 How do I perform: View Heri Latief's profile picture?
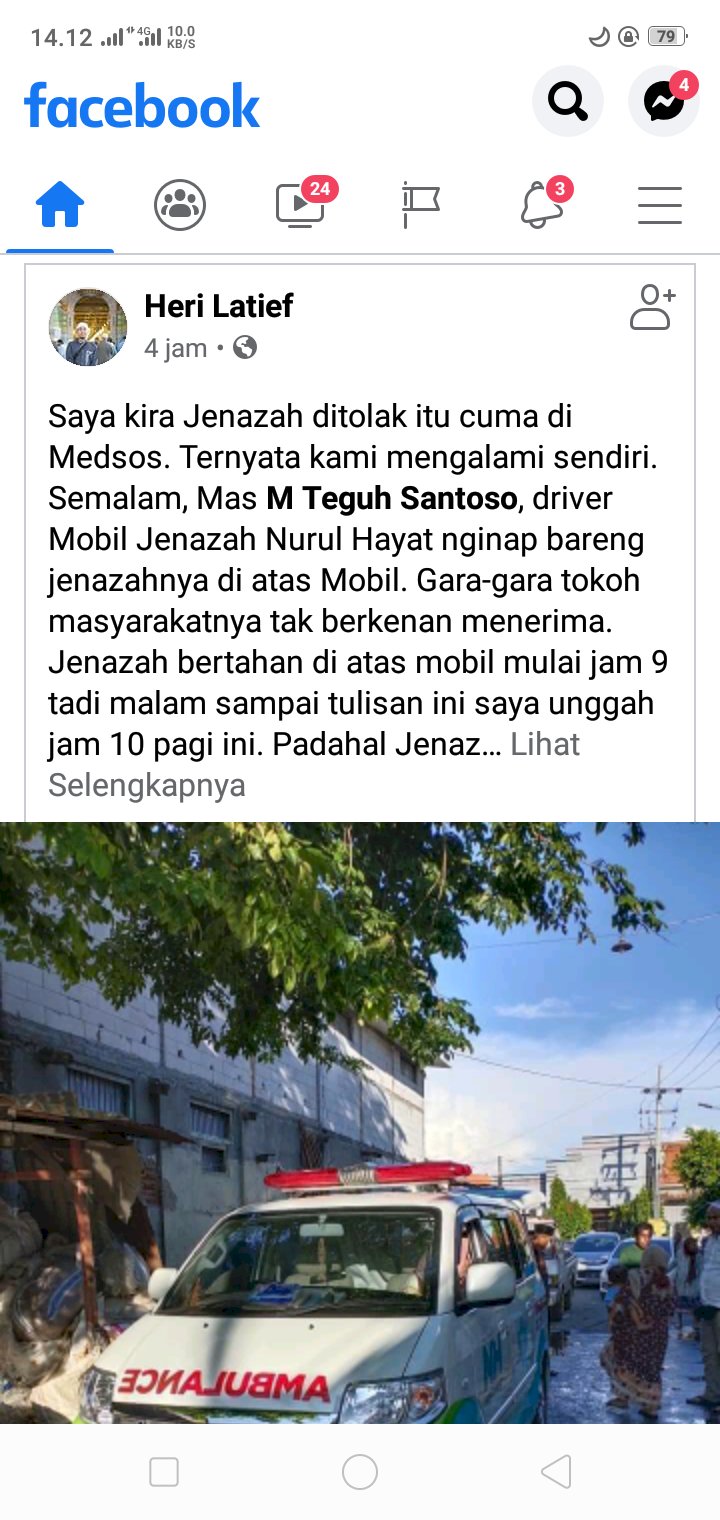pos(88,328)
